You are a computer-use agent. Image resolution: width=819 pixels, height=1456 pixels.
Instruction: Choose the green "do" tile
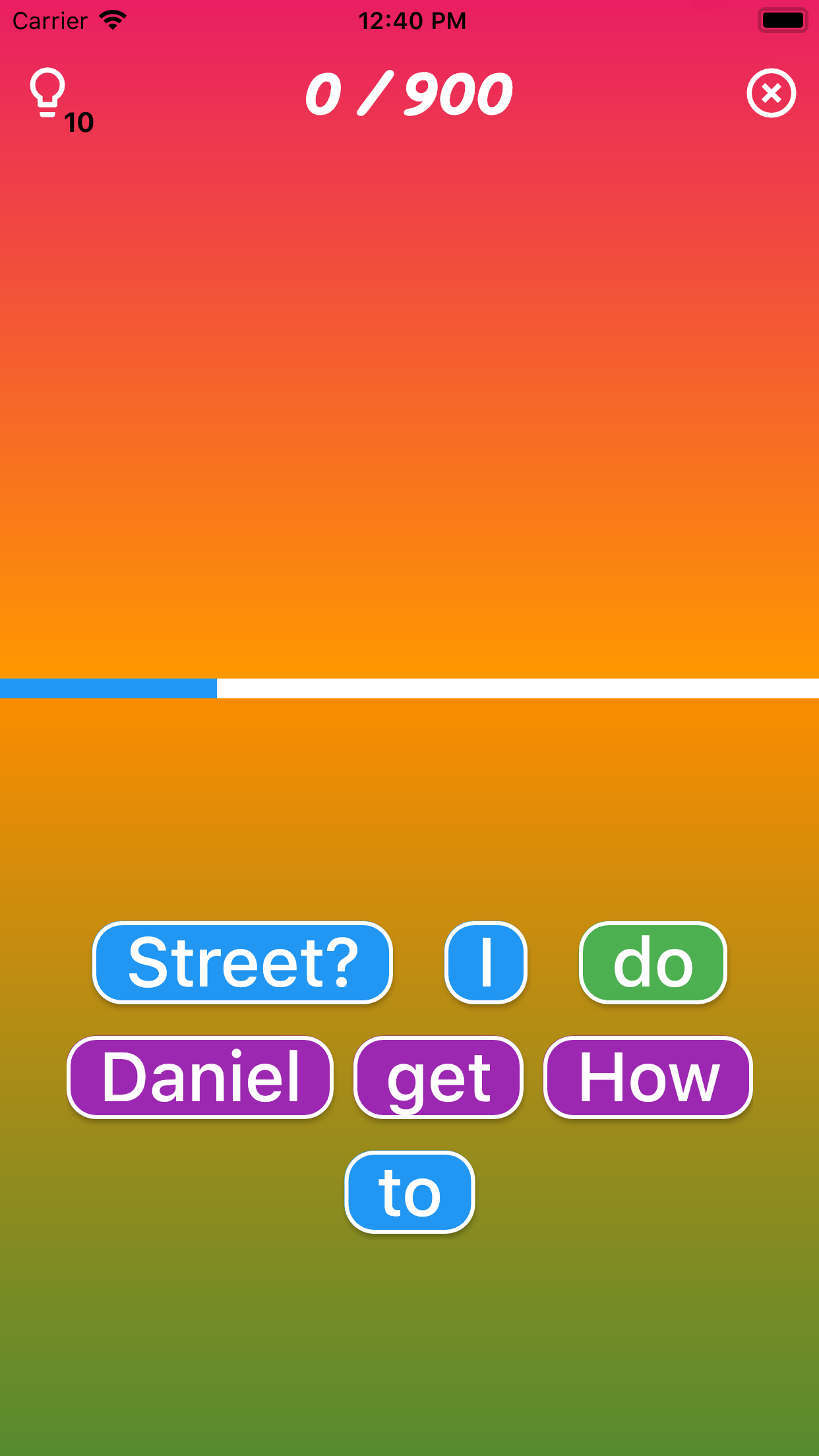653,963
